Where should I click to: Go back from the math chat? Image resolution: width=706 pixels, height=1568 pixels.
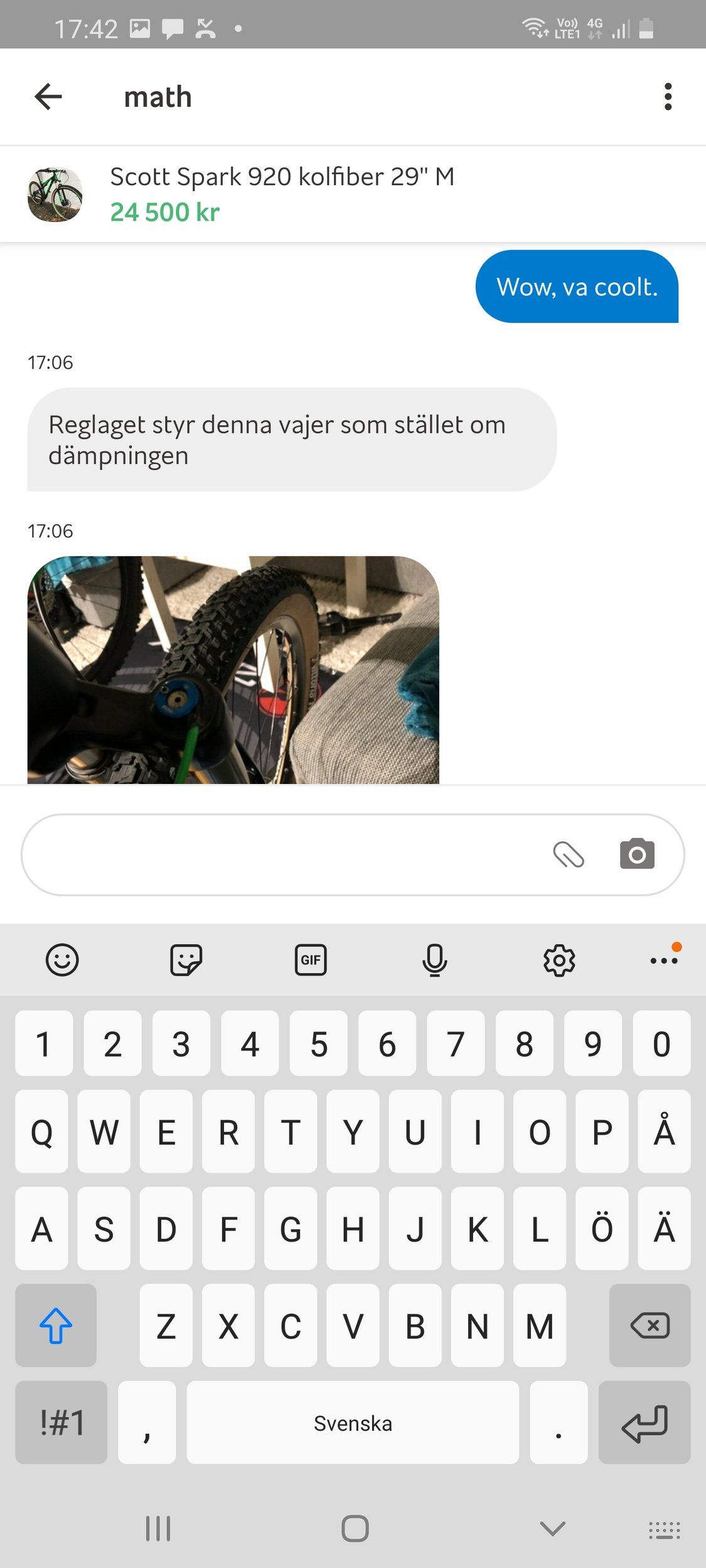point(48,97)
